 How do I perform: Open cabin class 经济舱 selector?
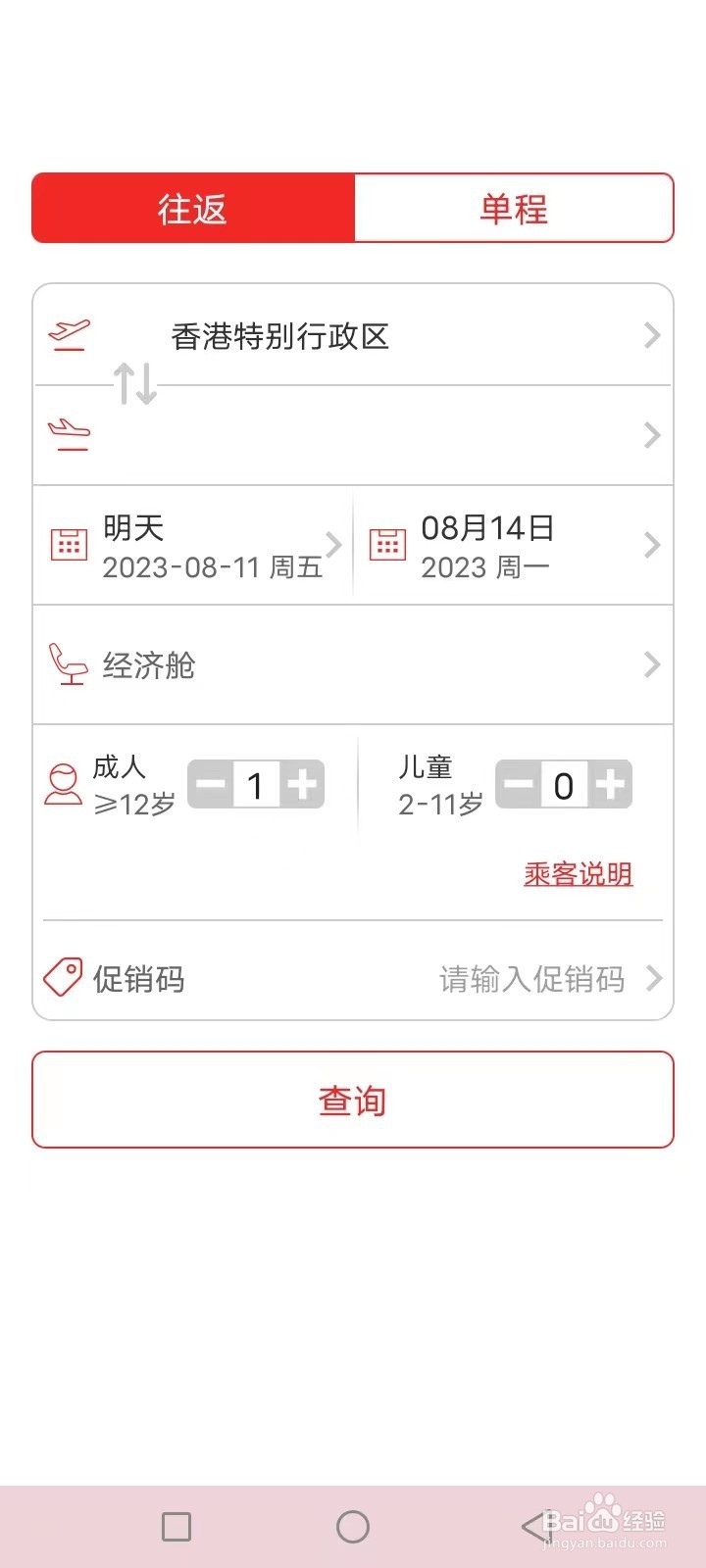pos(353,665)
